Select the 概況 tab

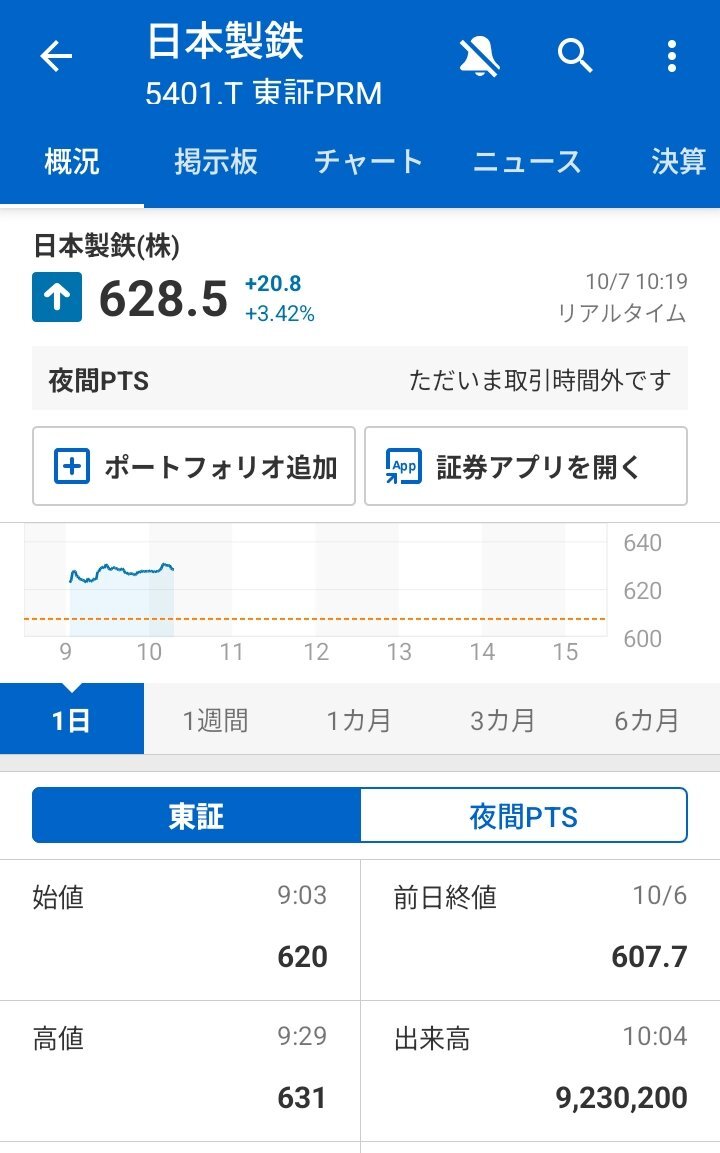(72, 162)
